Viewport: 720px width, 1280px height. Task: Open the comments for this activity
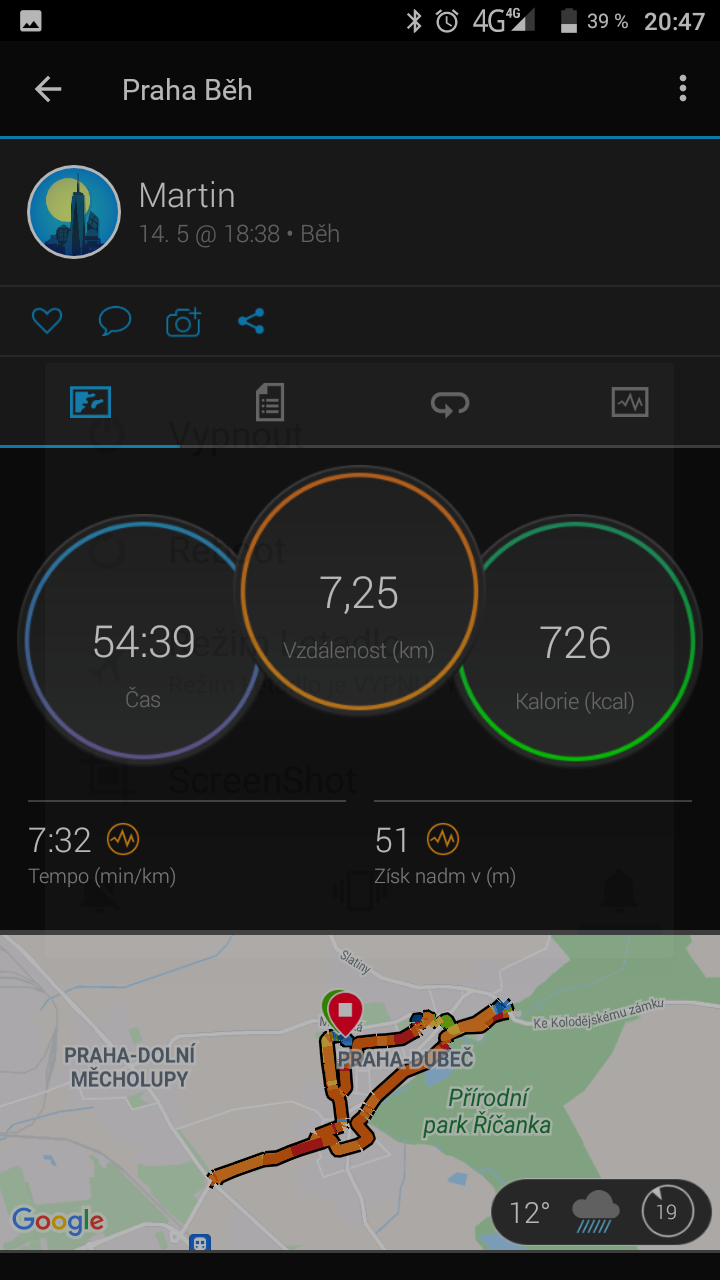(115, 321)
